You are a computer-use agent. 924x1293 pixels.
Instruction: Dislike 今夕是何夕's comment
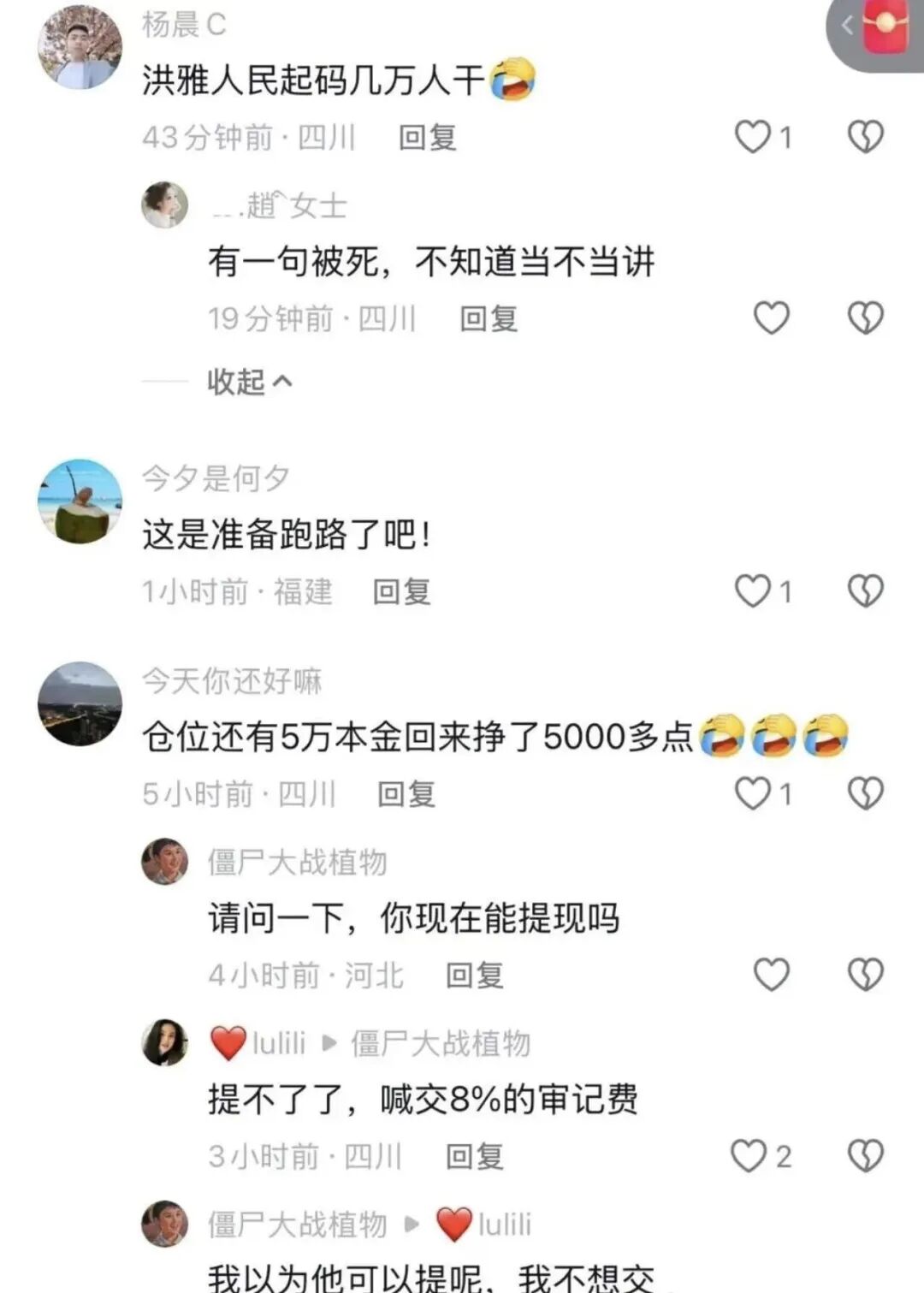[865, 591]
